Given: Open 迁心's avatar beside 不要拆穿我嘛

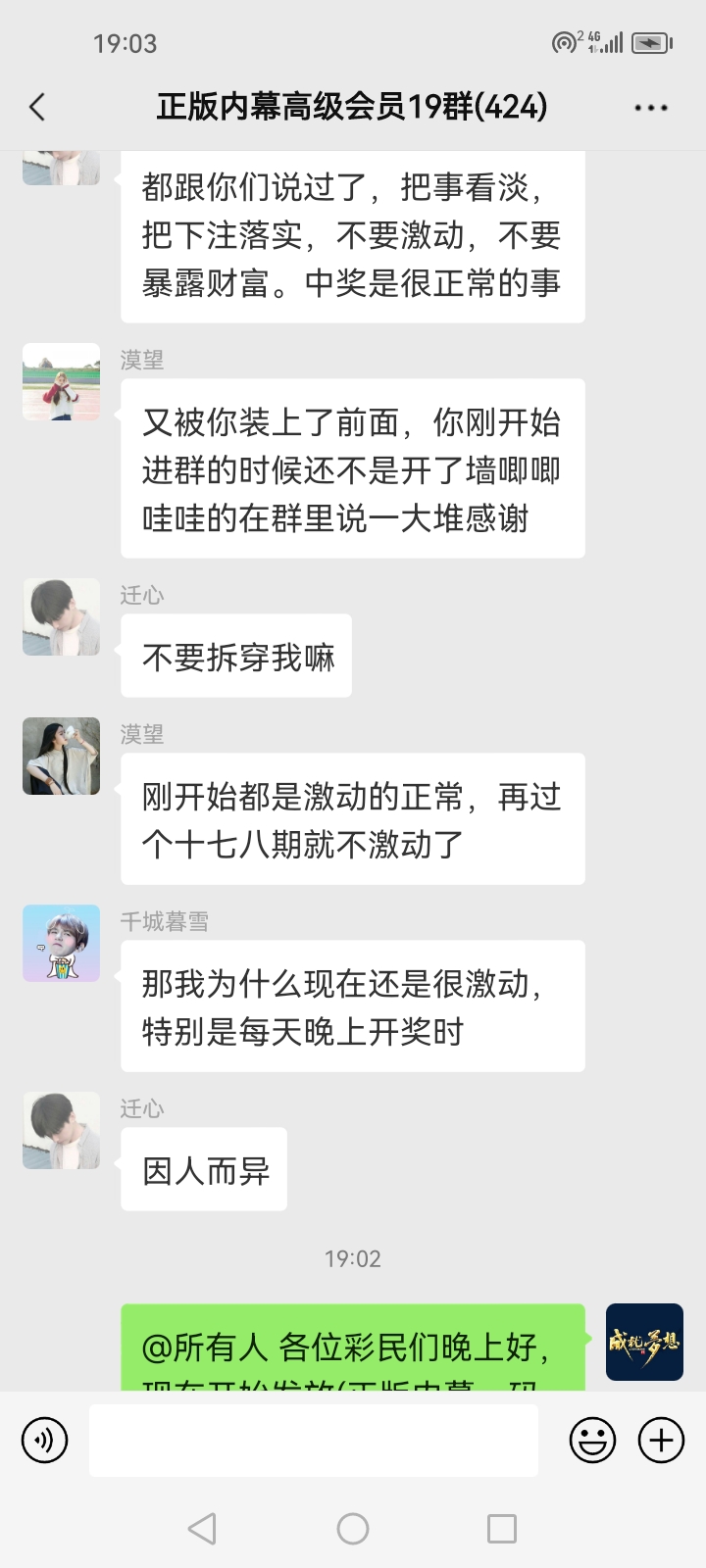Looking at the screenshot, I should (x=62, y=616).
